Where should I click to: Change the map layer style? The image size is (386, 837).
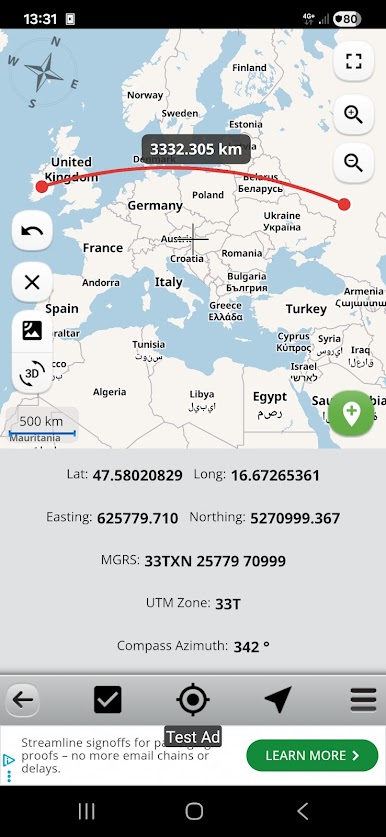coord(32,331)
